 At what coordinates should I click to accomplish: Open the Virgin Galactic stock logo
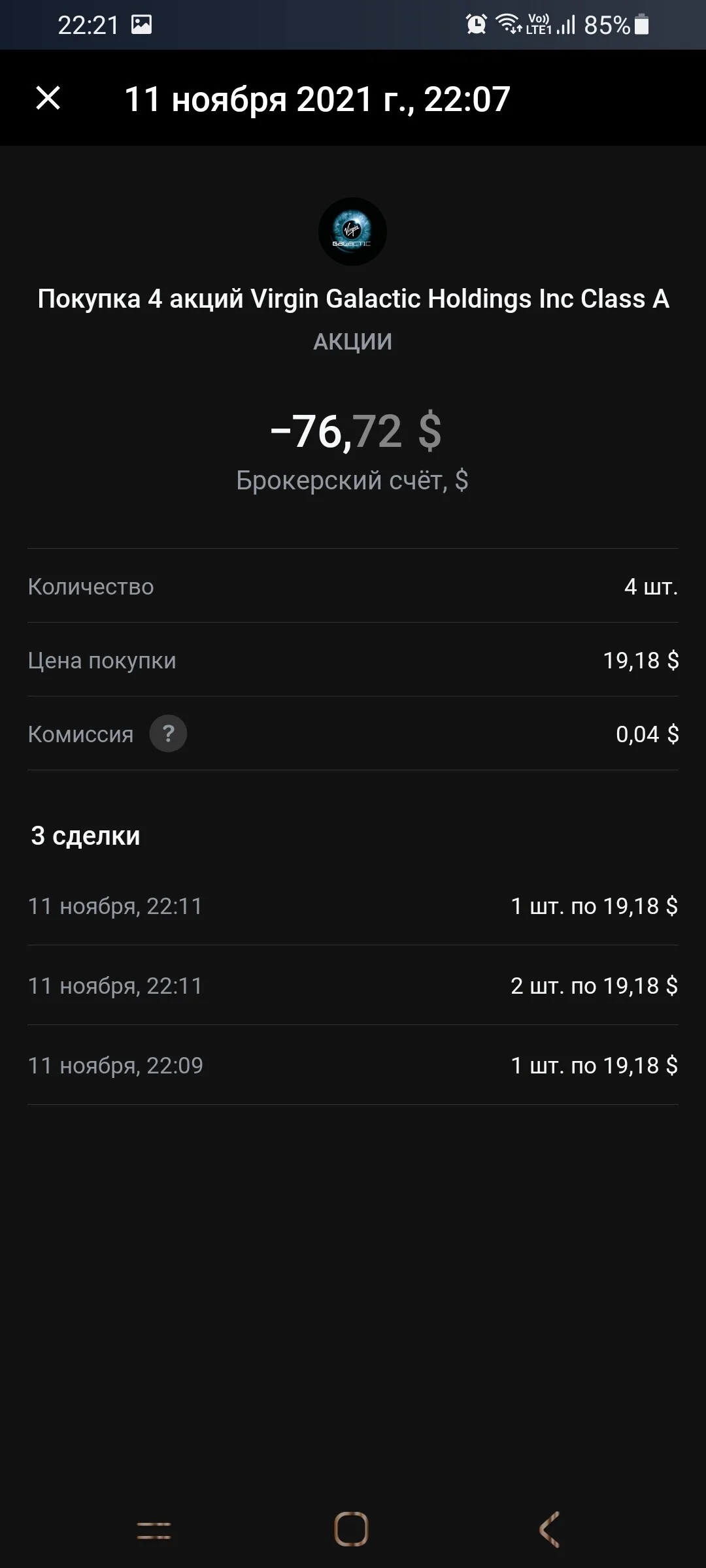coord(352,231)
